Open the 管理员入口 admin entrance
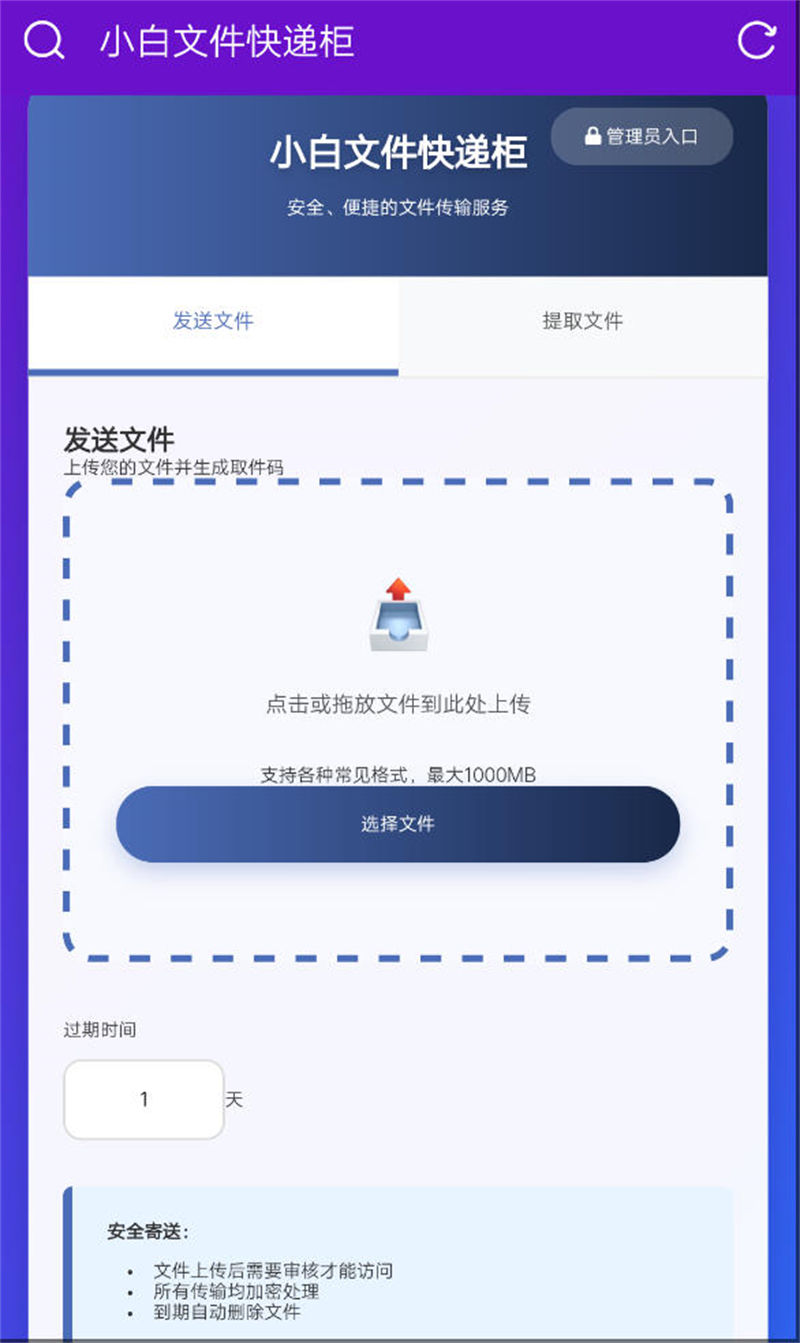Viewport: 800px width, 1343px height. tap(642, 137)
